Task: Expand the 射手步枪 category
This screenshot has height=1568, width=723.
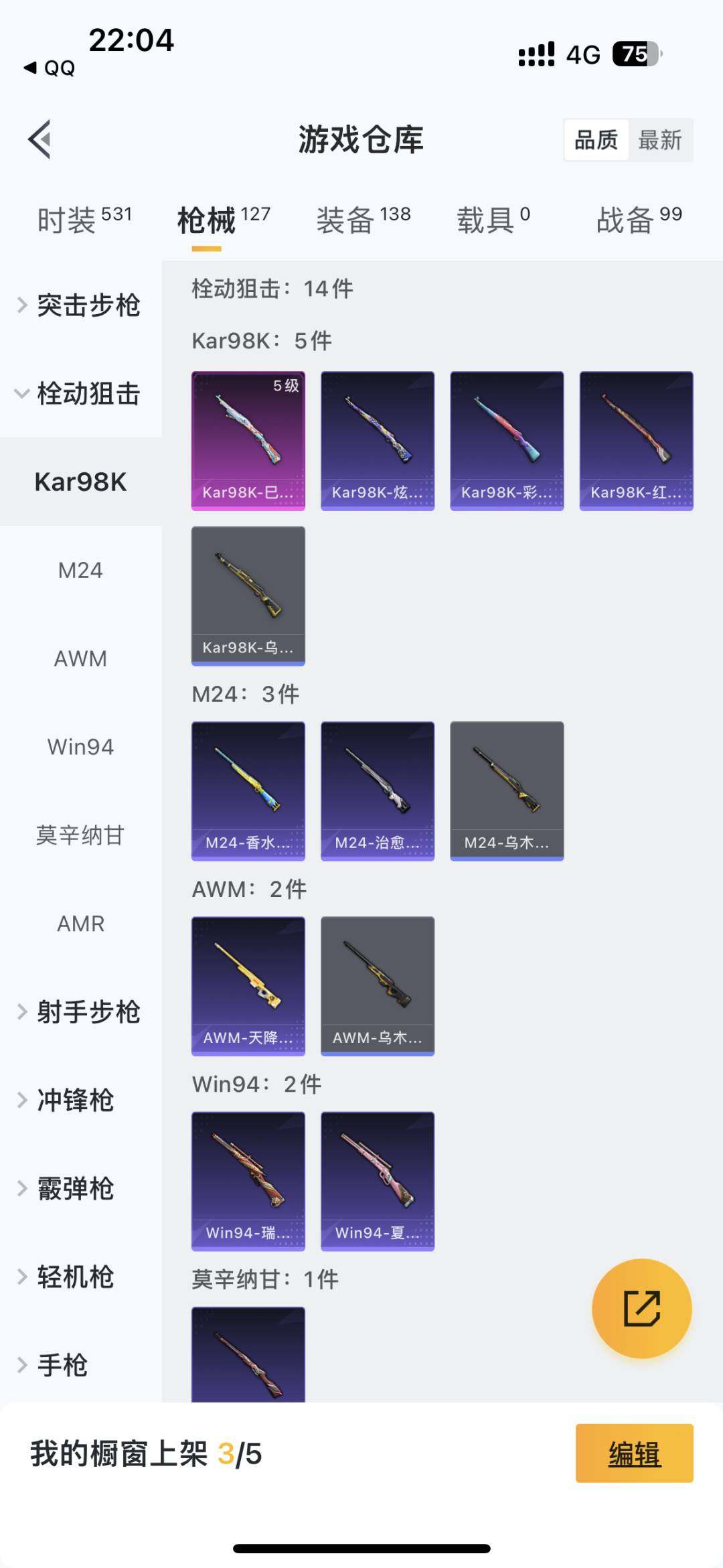Action: [80, 1011]
